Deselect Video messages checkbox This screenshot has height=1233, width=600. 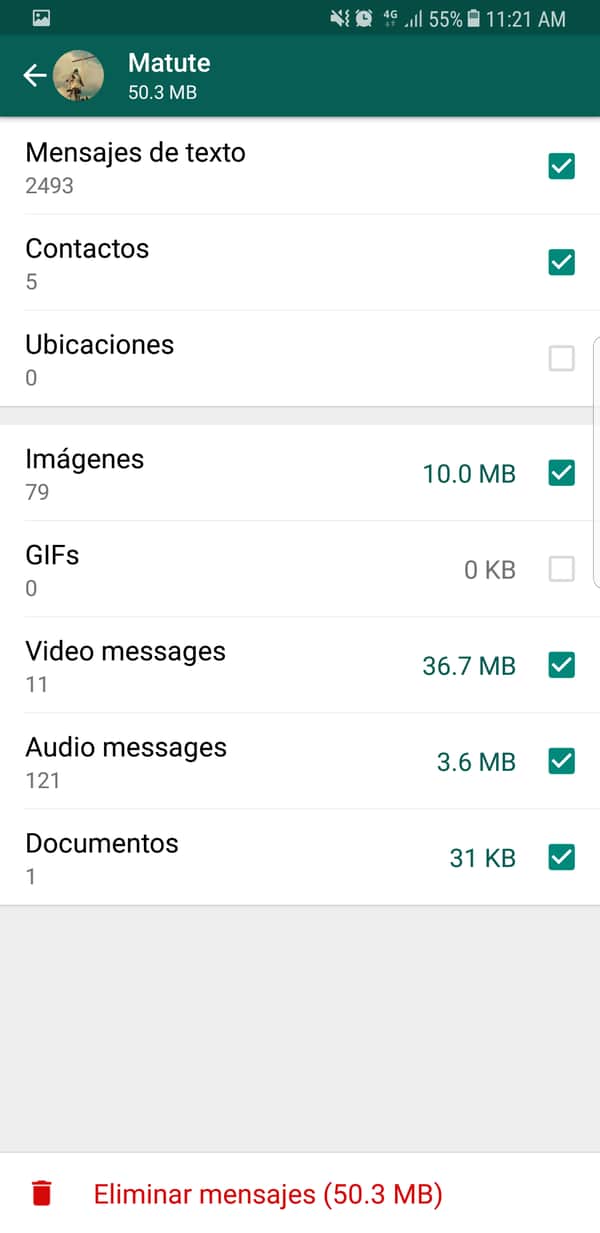tap(562, 665)
